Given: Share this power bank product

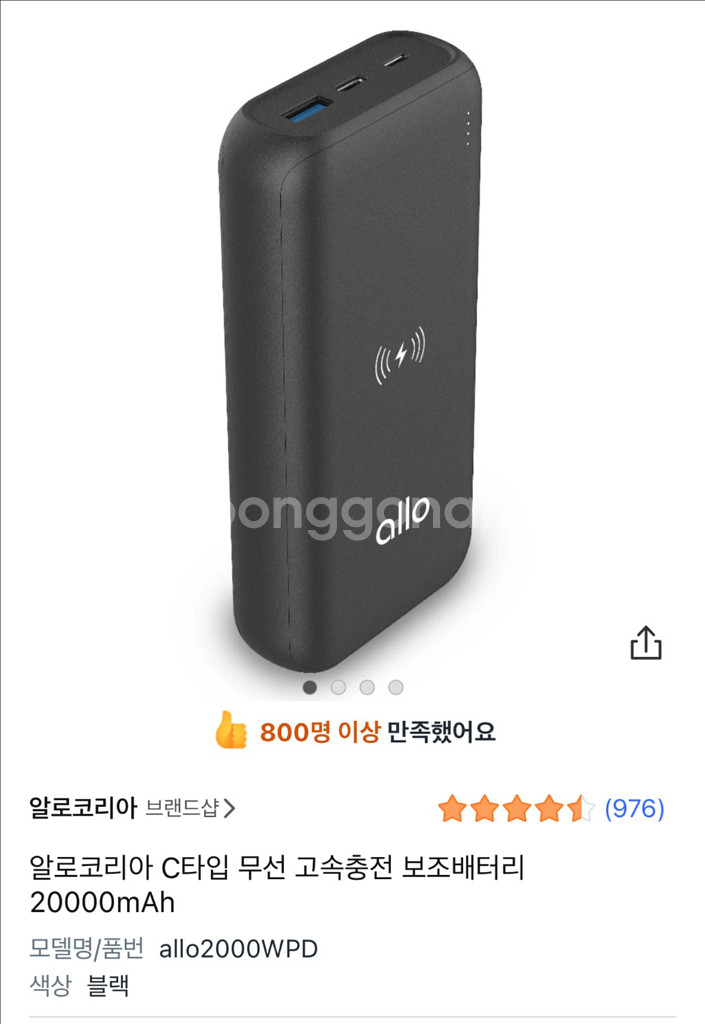Looking at the screenshot, I should coord(646,643).
